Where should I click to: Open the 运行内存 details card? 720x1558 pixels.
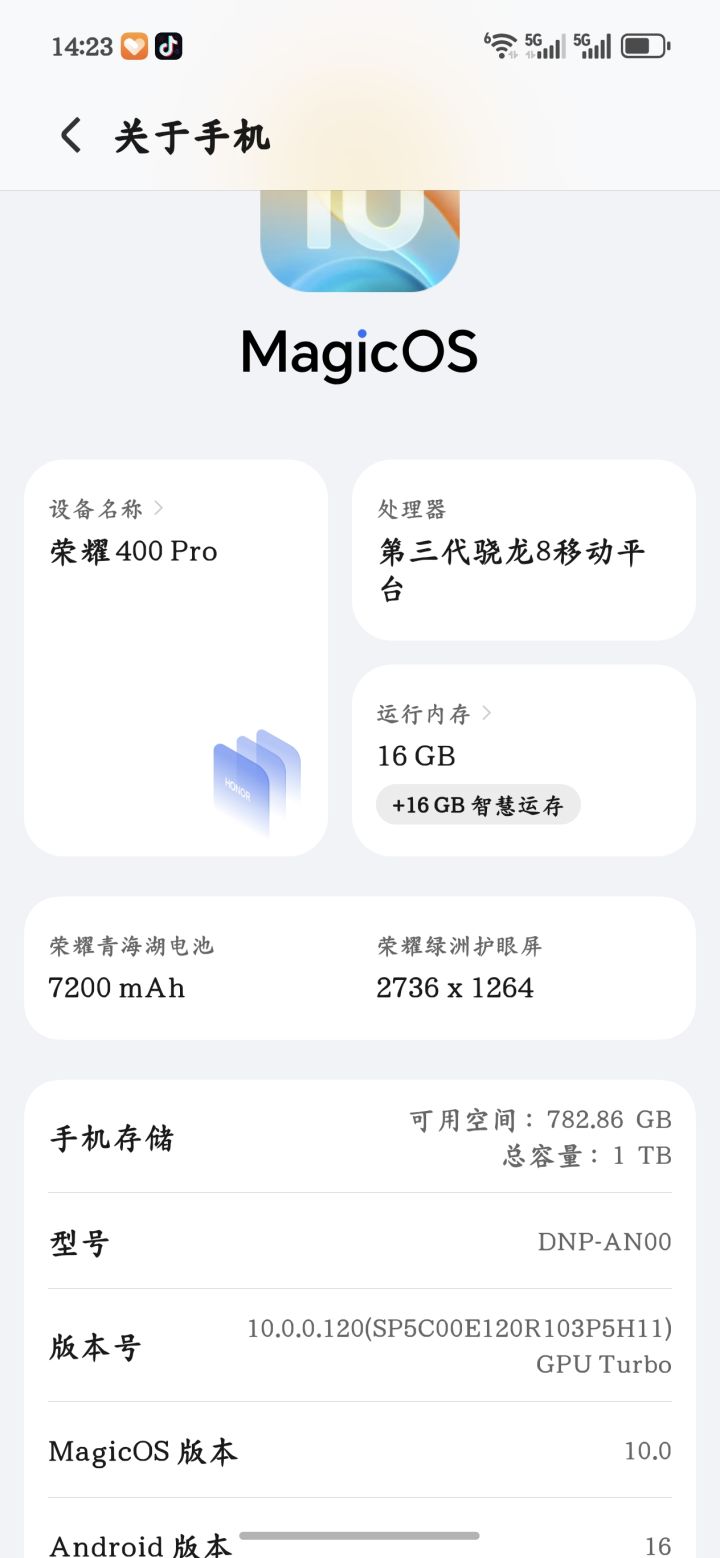[x=523, y=759]
